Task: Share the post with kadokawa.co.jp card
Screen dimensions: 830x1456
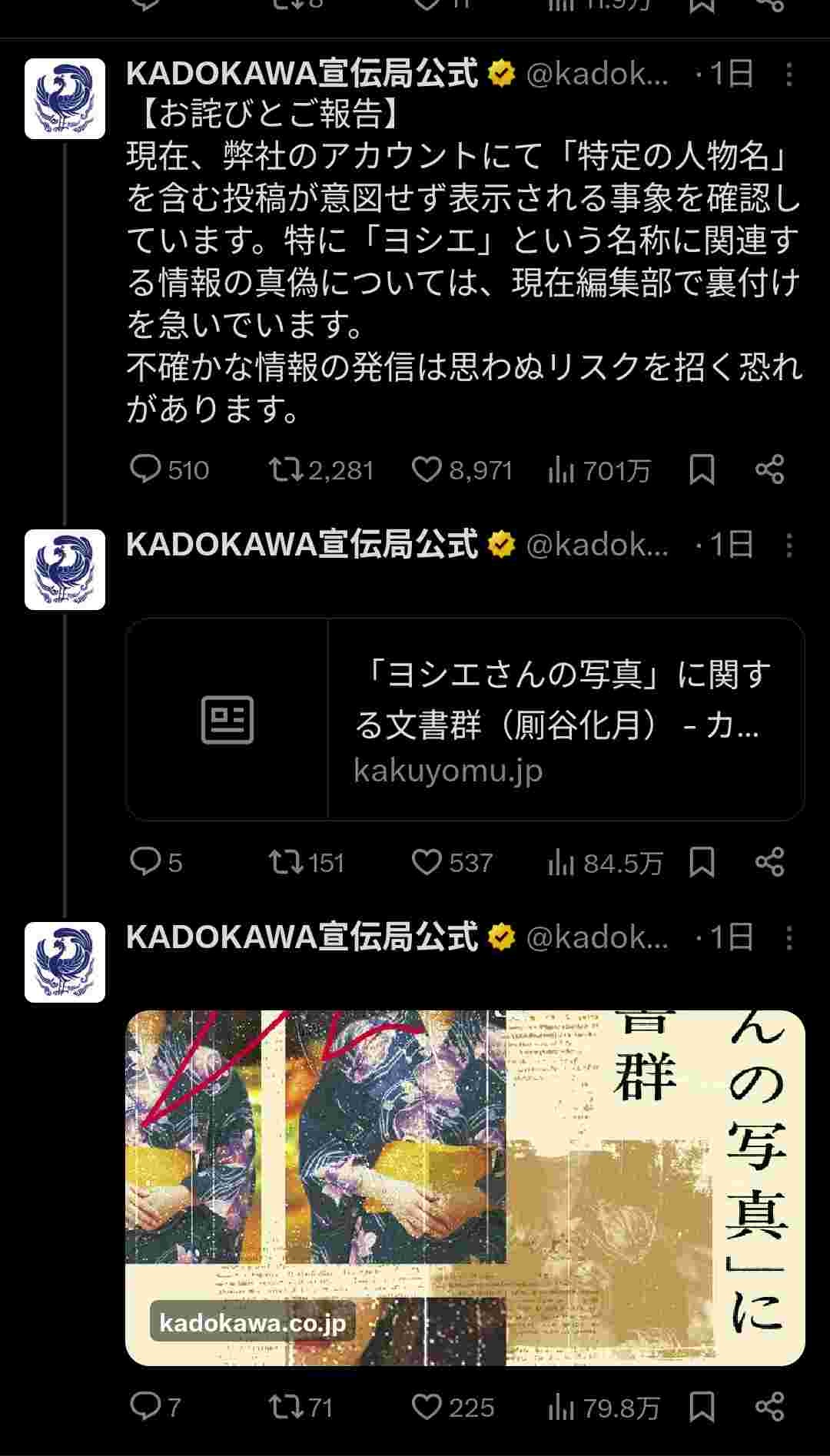Action: (x=769, y=1407)
